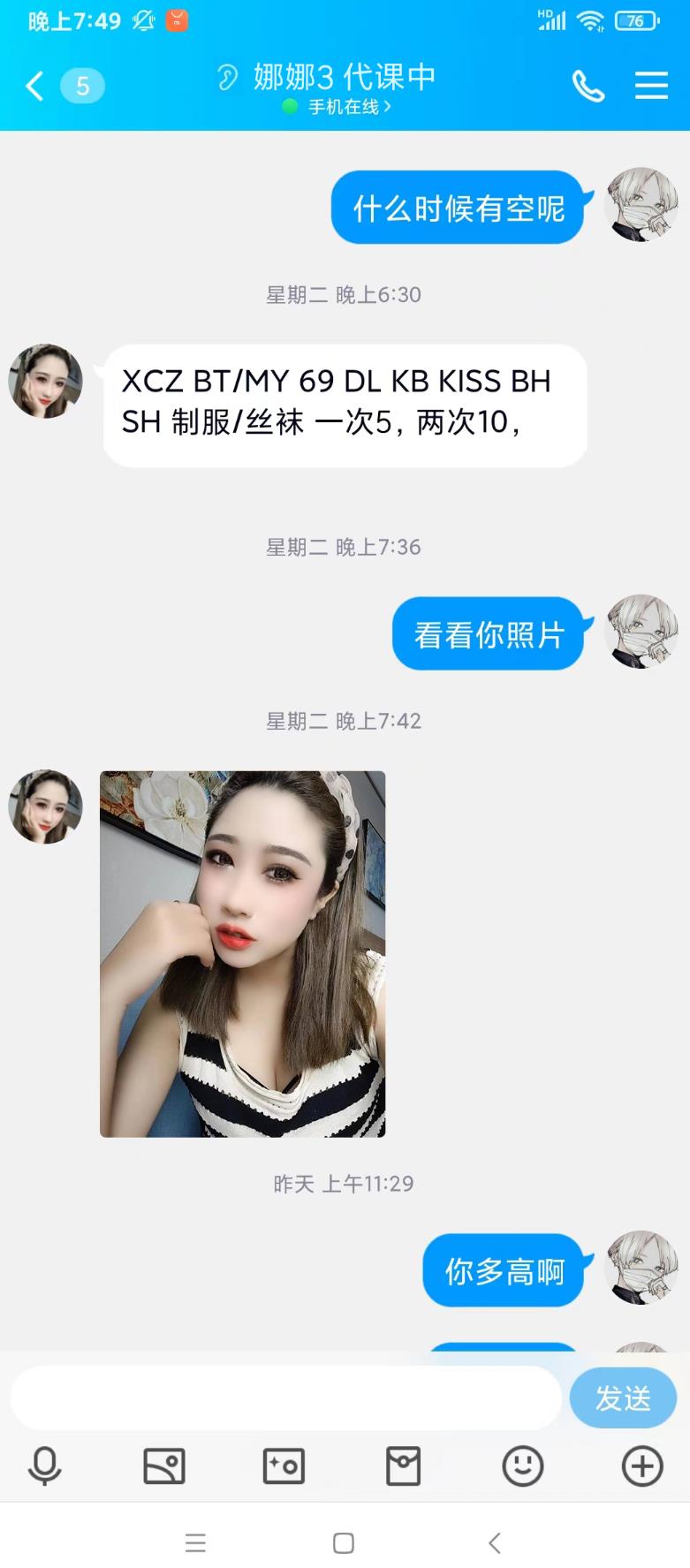The image size is (690, 1568).
Task: Open the chat settings menu
Action: (x=651, y=86)
